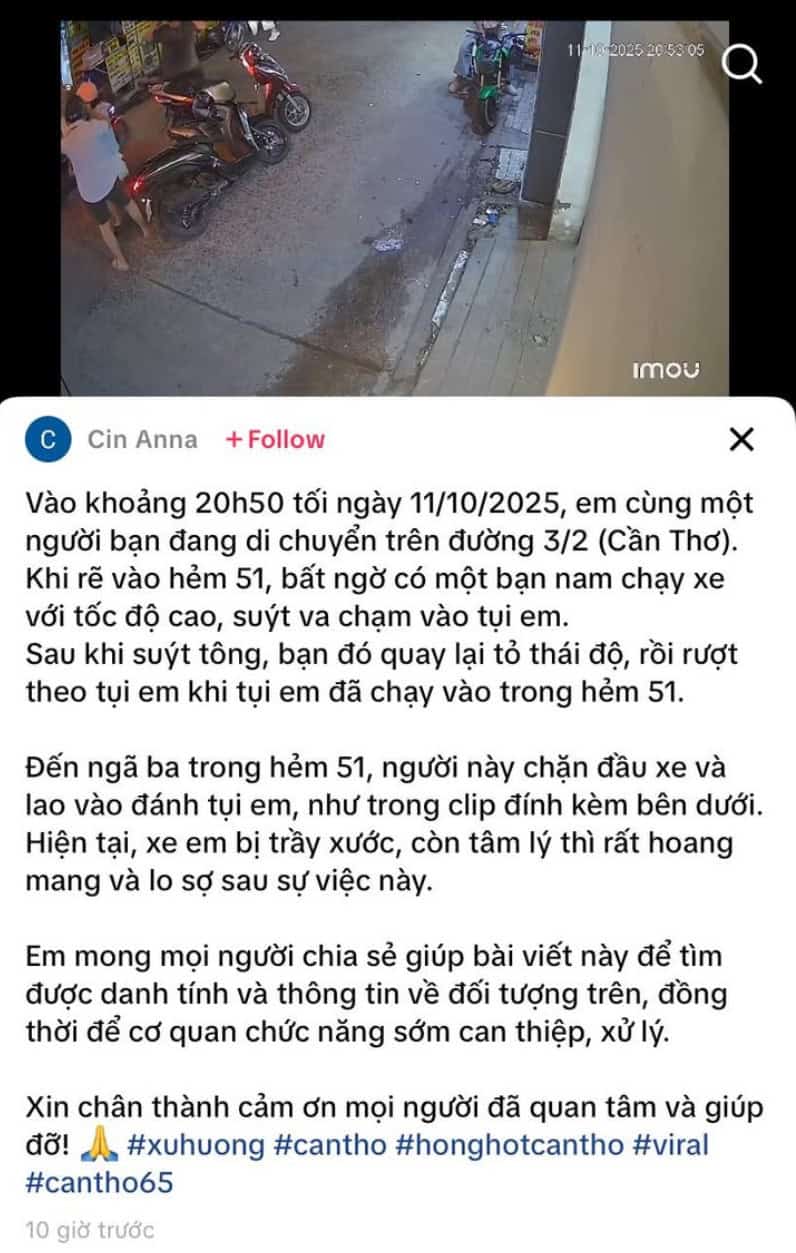
Task: Follow Cin Anna
Action: [275, 439]
